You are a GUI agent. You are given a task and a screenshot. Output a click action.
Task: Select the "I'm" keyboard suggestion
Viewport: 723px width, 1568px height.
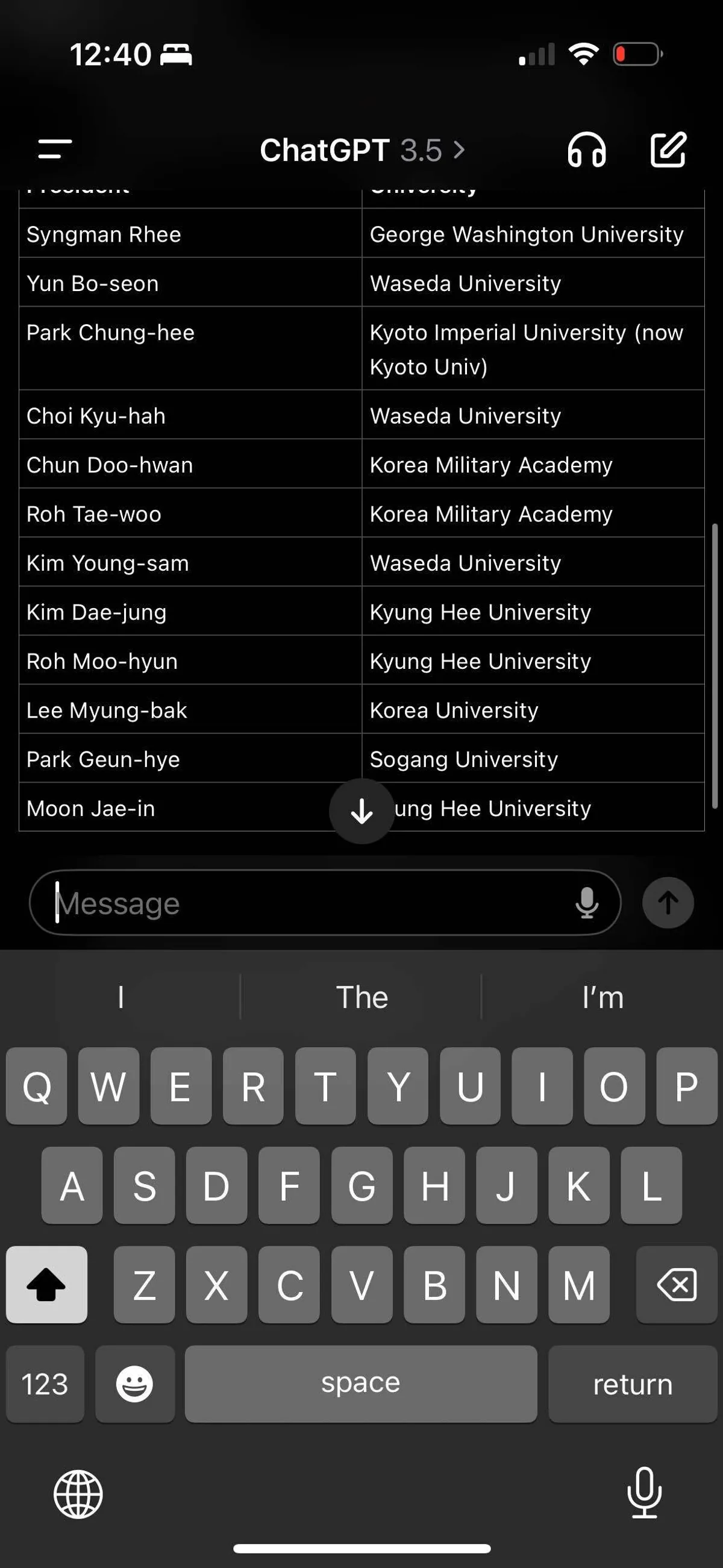pos(602,997)
